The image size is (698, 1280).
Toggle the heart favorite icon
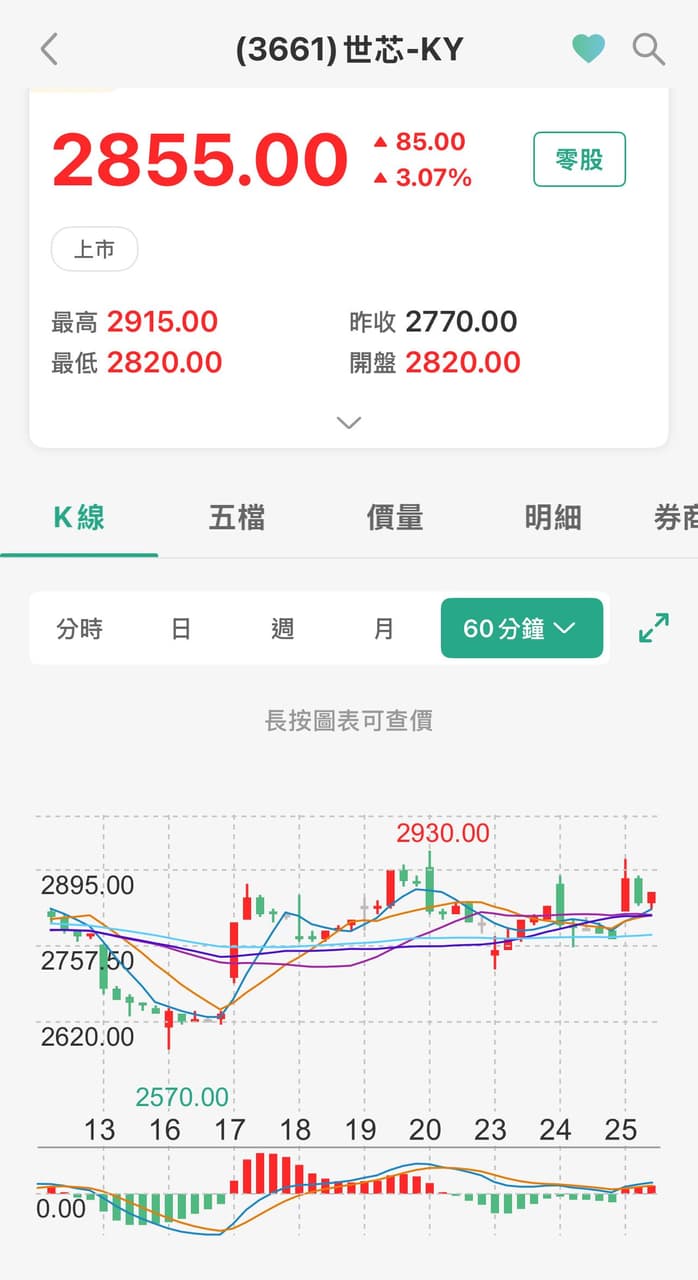click(x=588, y=48)
